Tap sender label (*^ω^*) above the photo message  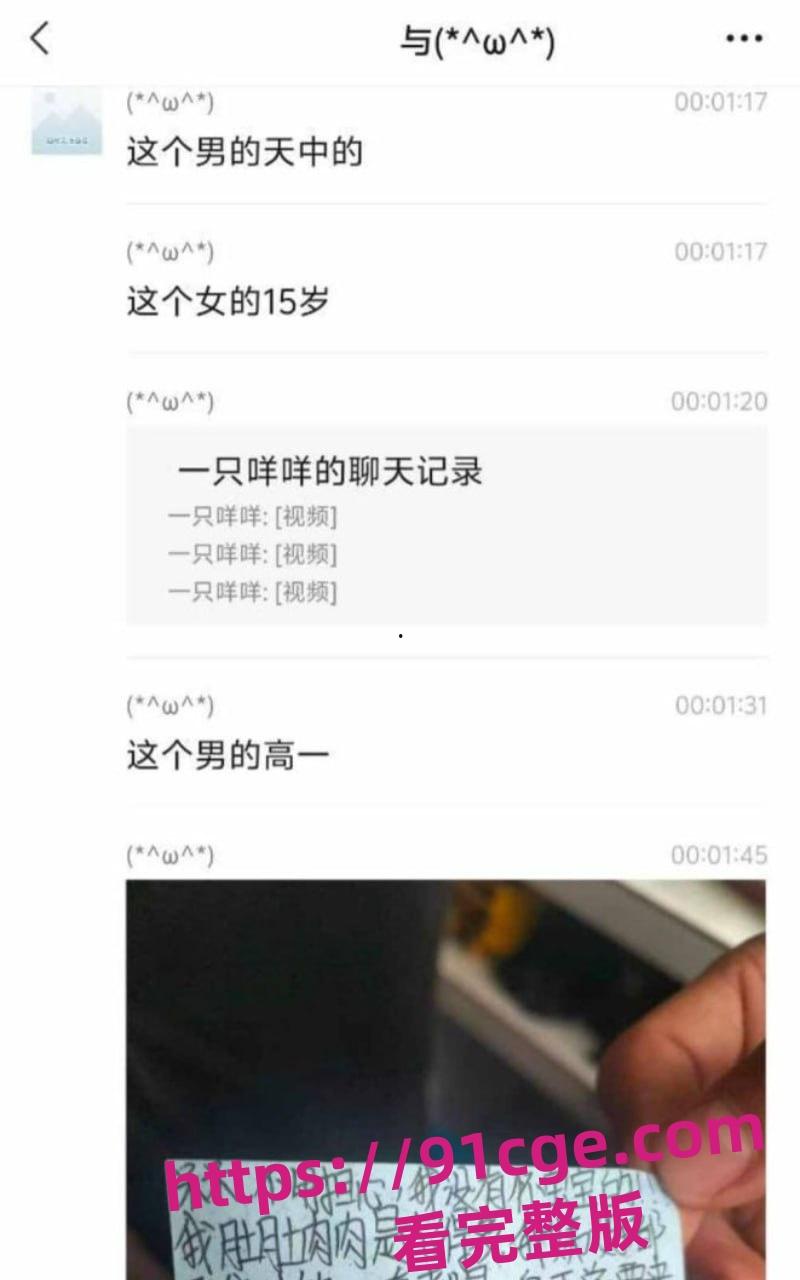click(x=170, y=853)
